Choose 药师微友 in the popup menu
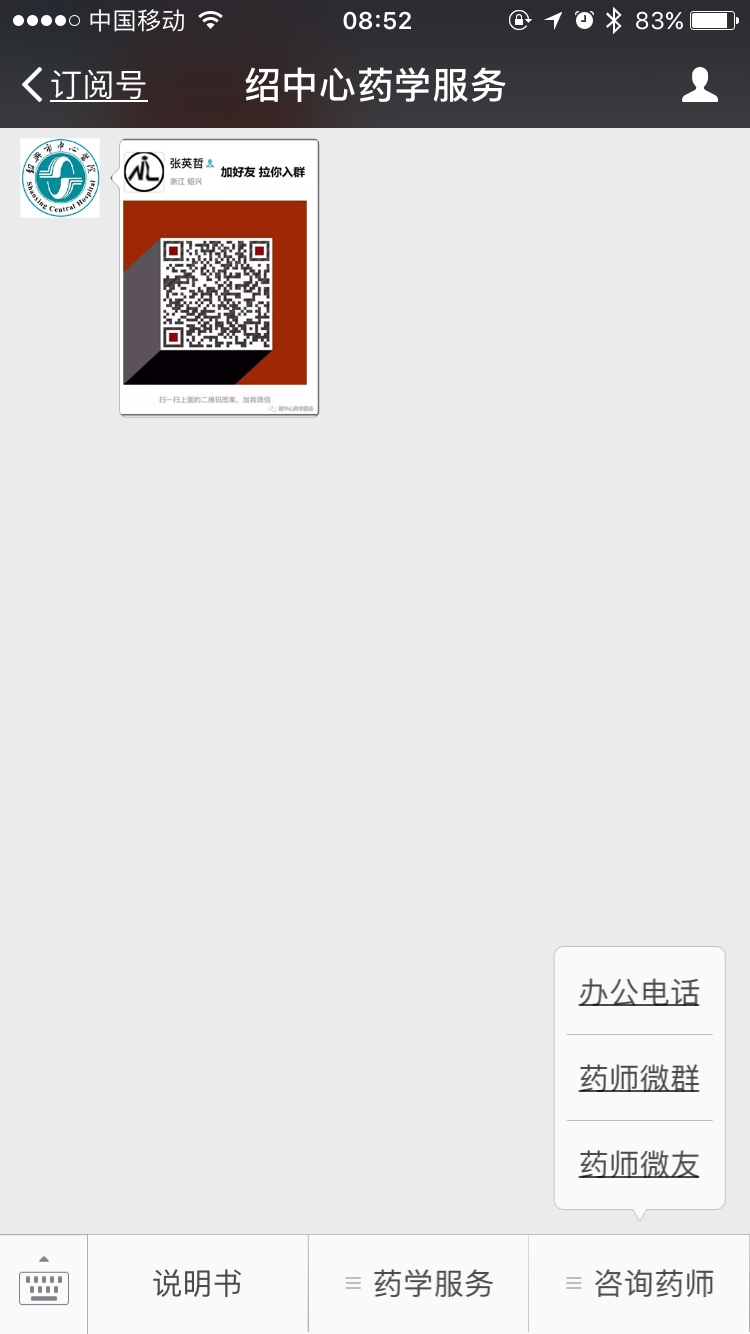This screenshot has height=1334, width=750. [639, 1164]
